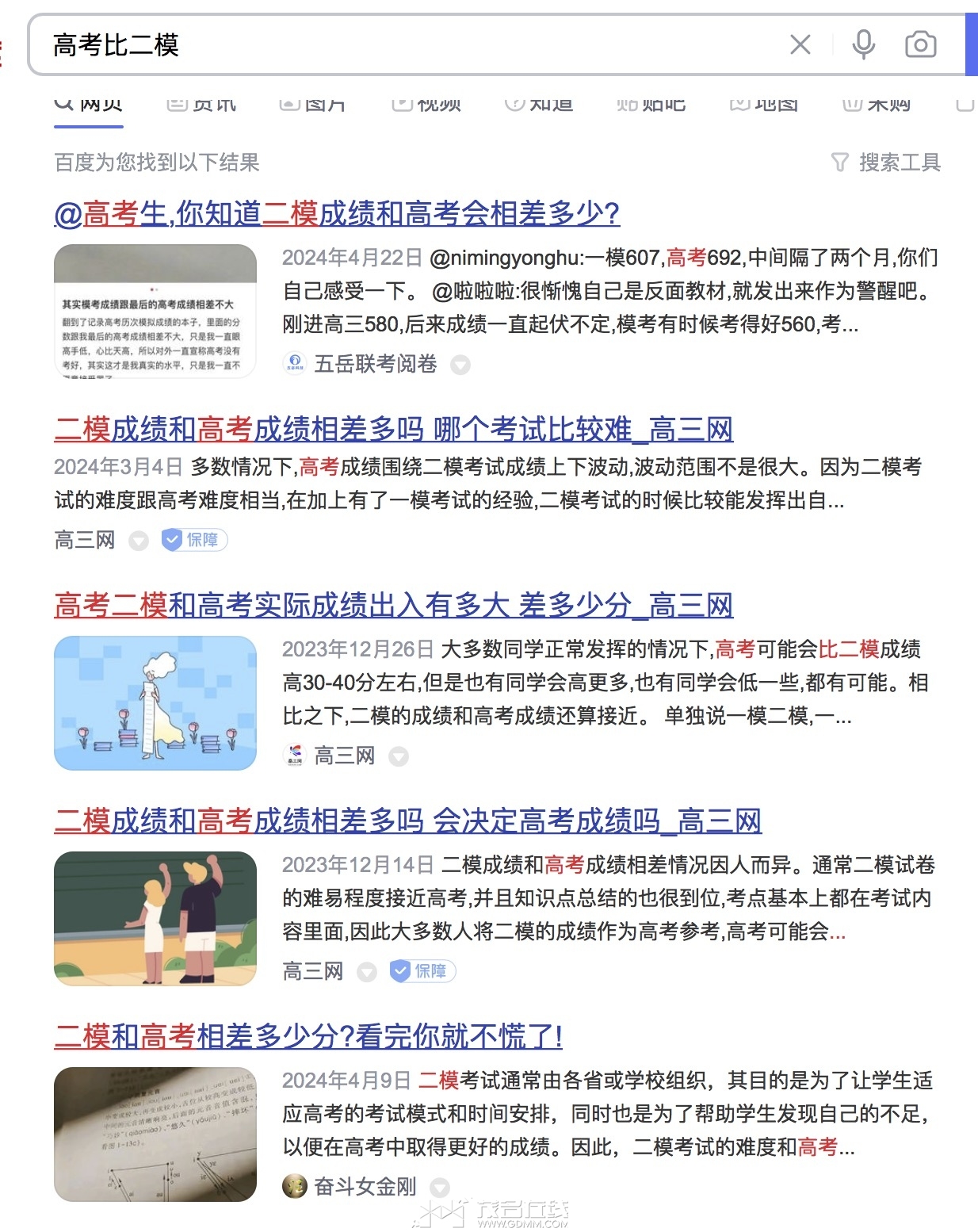Switch to the 知道 tab
This screenshot has height=1232, width=978.
(539, 104)
